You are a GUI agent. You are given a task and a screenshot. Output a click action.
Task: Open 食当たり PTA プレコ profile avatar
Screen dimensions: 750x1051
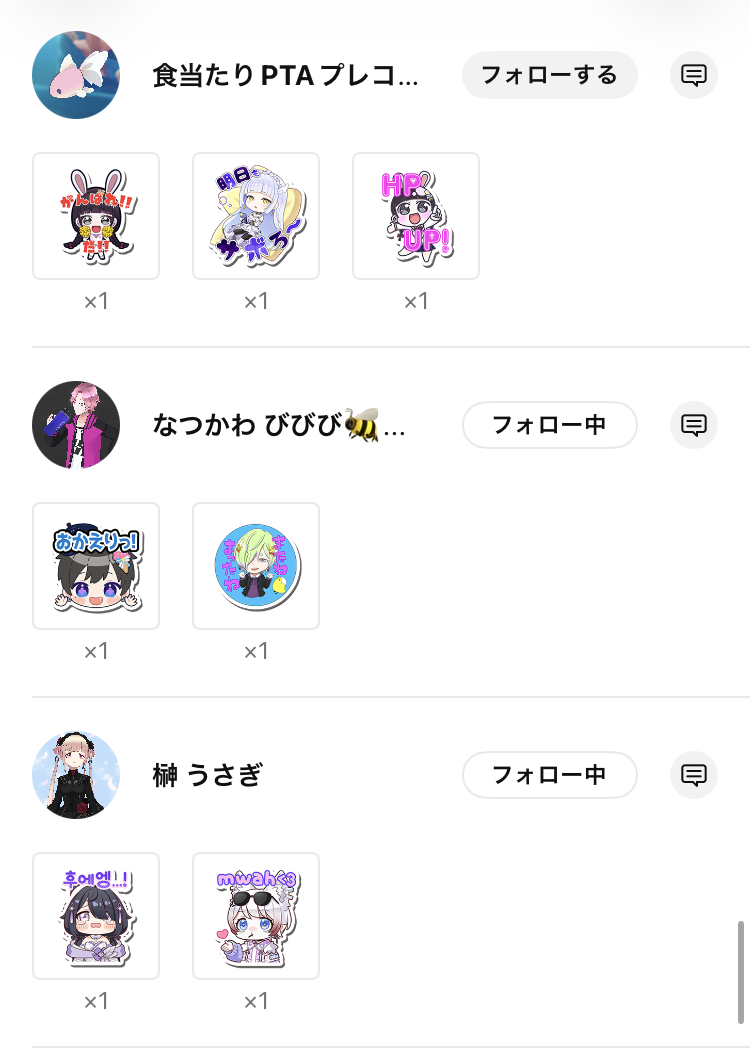[76, 75]
